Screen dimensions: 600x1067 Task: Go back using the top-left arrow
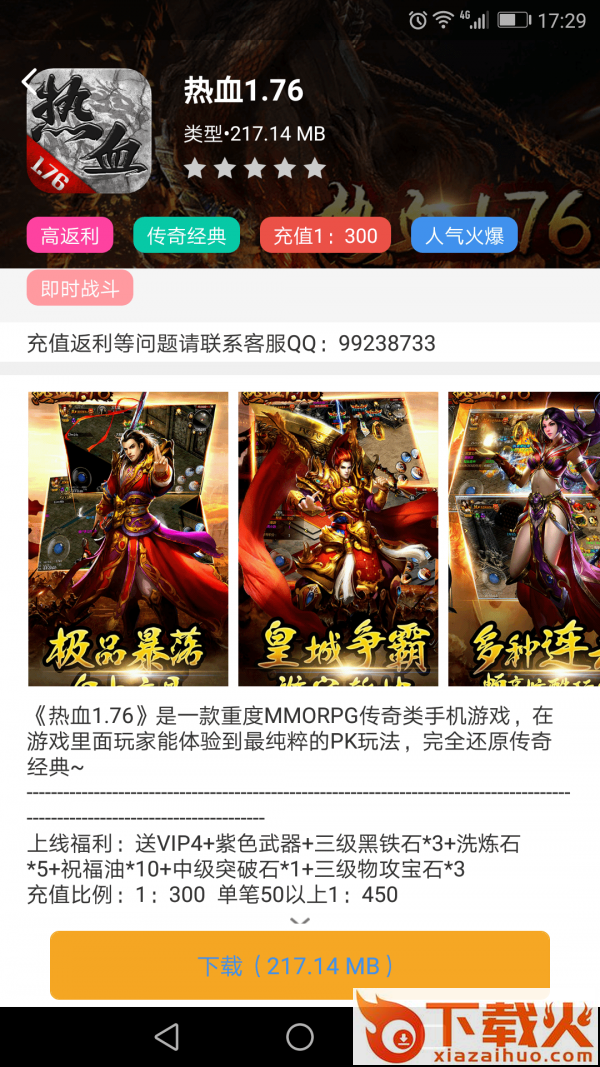pyautogui.click(x=30, y=80)
